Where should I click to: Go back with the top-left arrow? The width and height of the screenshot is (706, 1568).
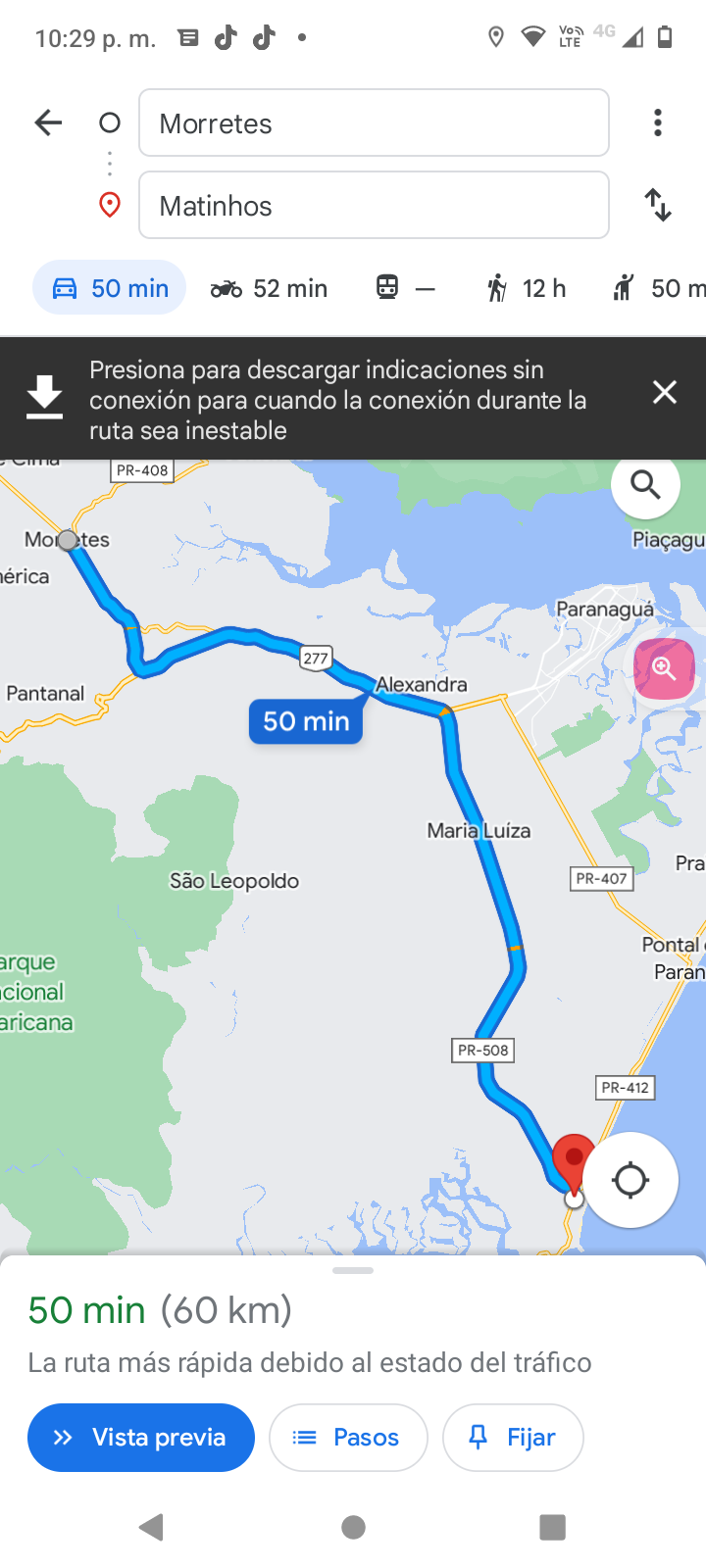coord(48,122)
